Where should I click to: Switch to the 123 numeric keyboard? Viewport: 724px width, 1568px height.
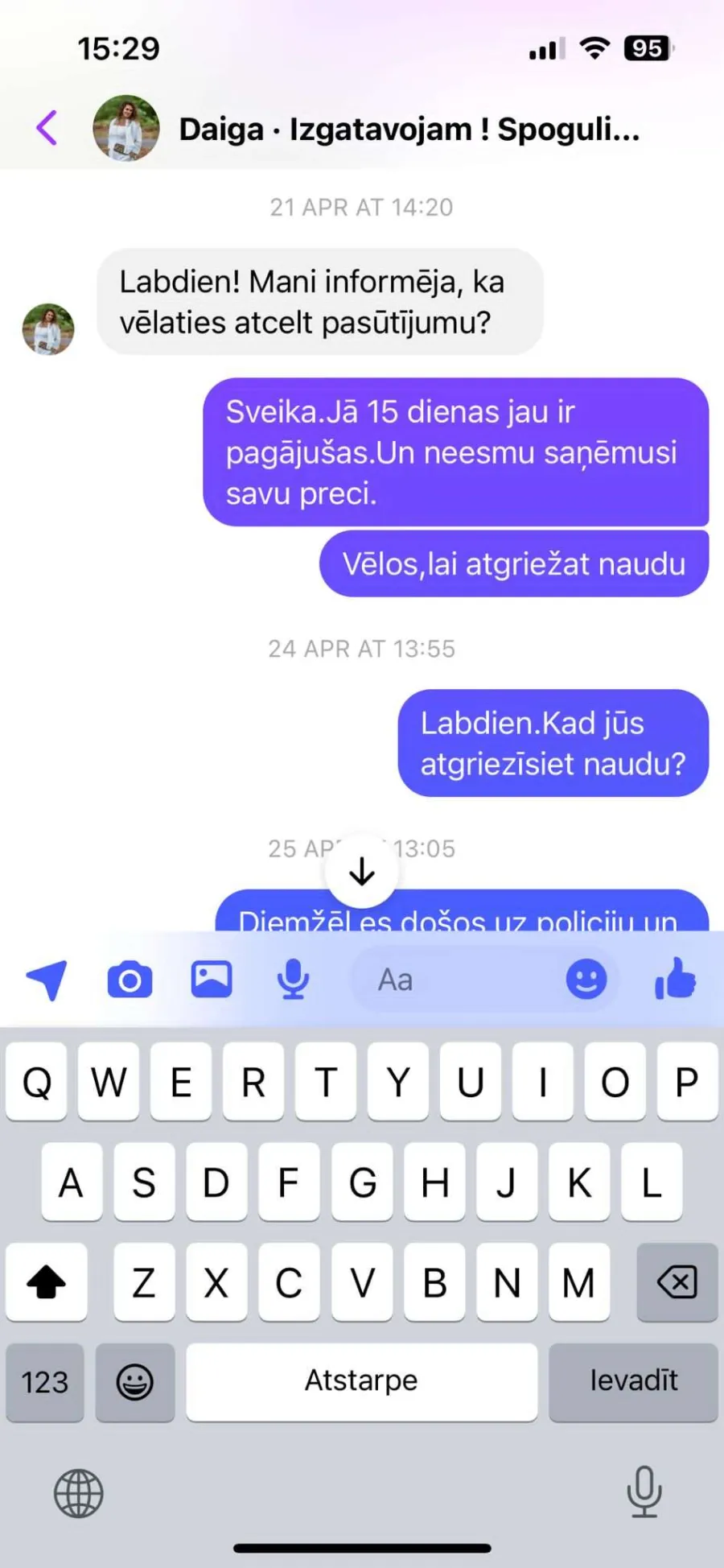pos(45,1381)
